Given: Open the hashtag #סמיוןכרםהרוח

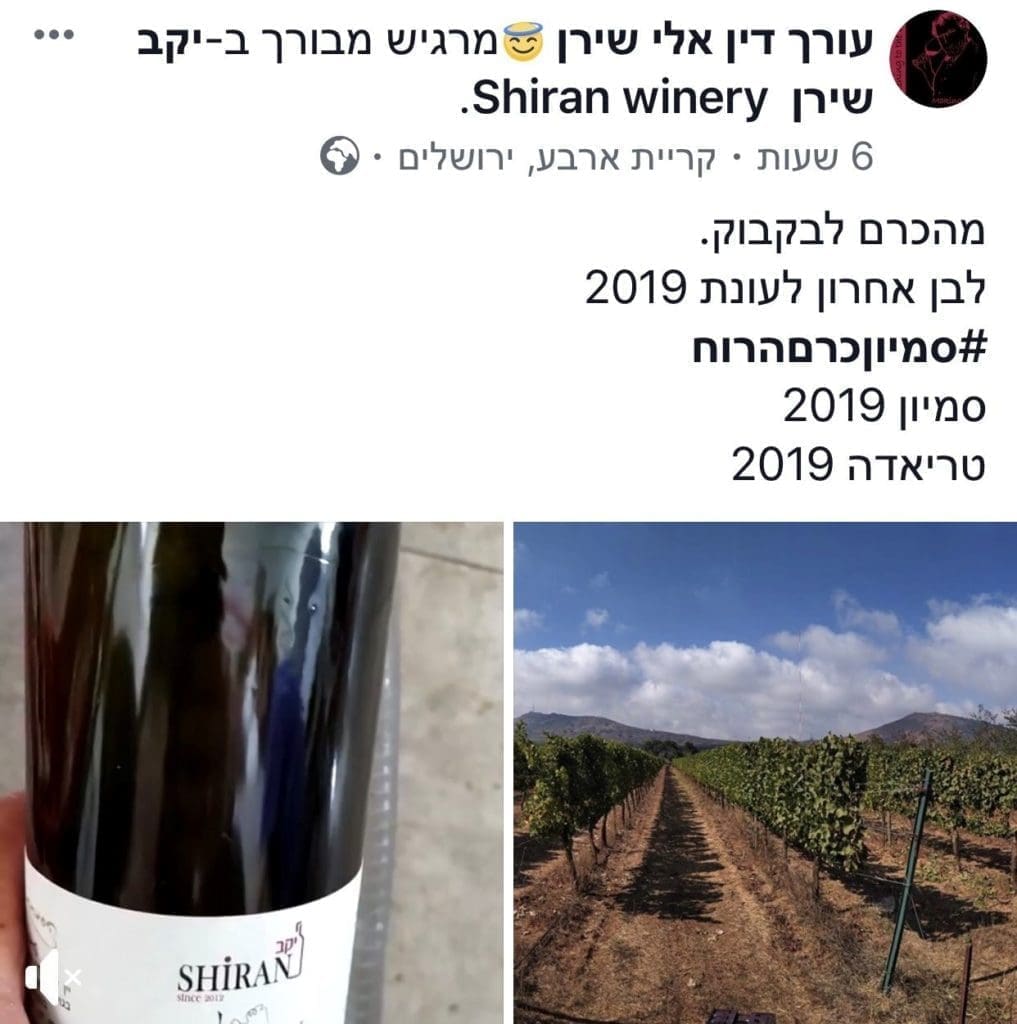Looking at the screenshot, I should 839,348.
